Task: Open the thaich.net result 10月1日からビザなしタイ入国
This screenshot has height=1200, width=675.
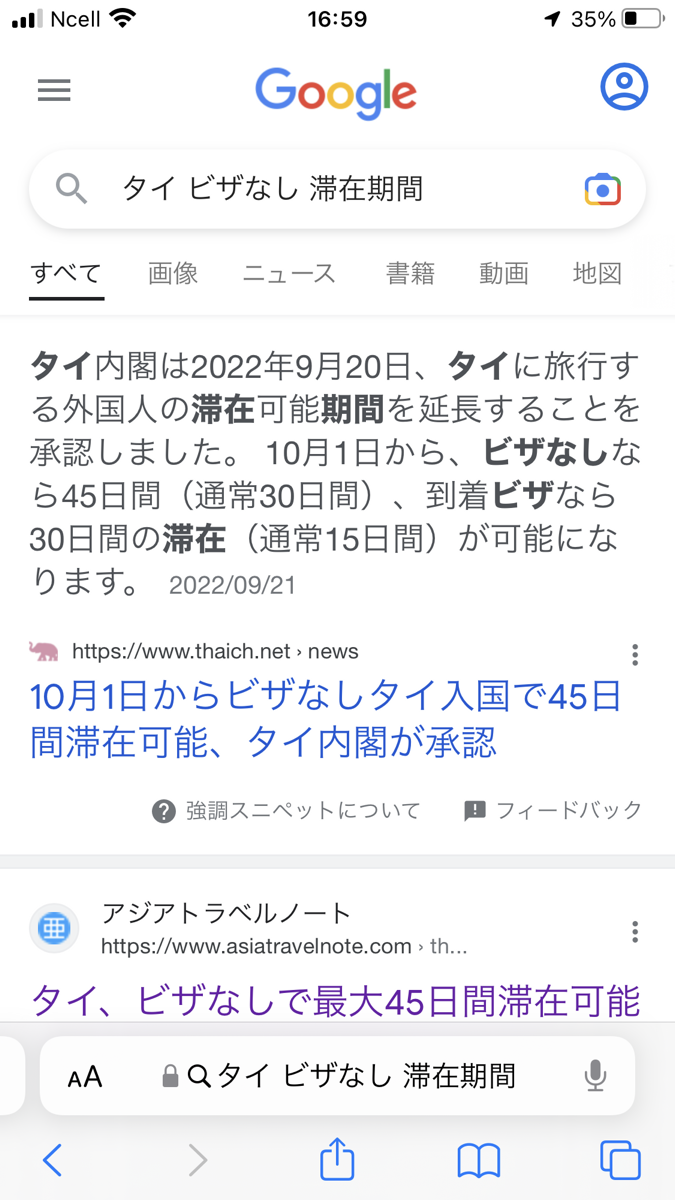Action: pos(326,720)
